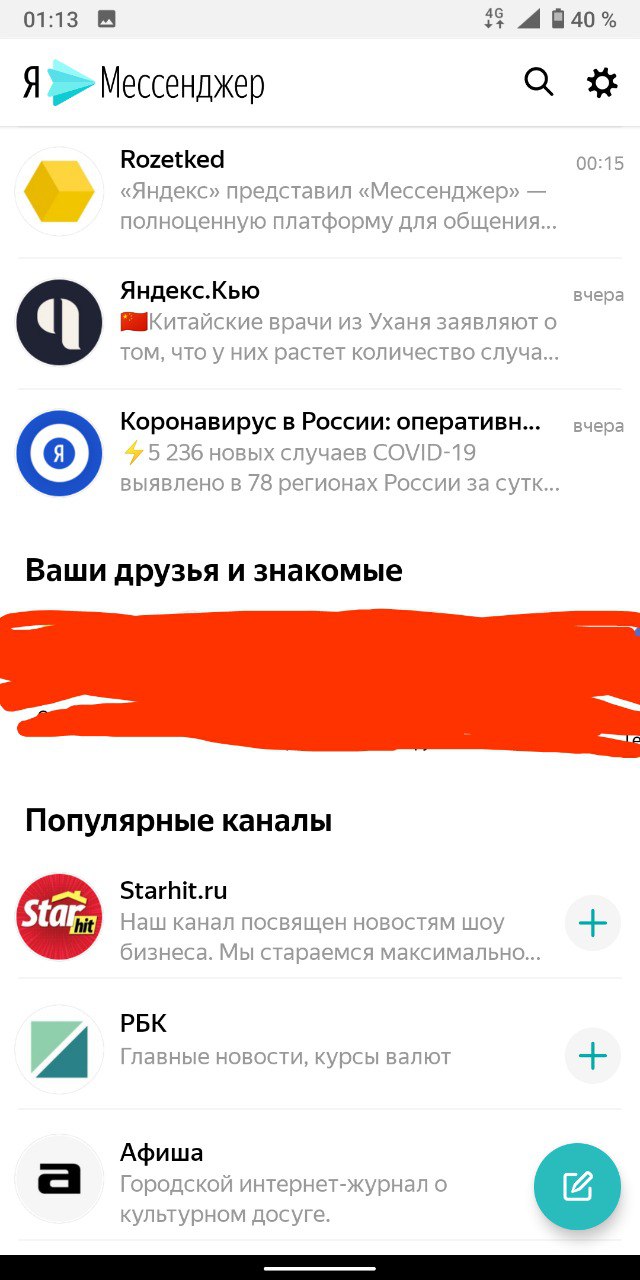Open the search magnifier icon
Image resolution: width=640 pixels, height=1280 pixels.
(x=538, y=83)
